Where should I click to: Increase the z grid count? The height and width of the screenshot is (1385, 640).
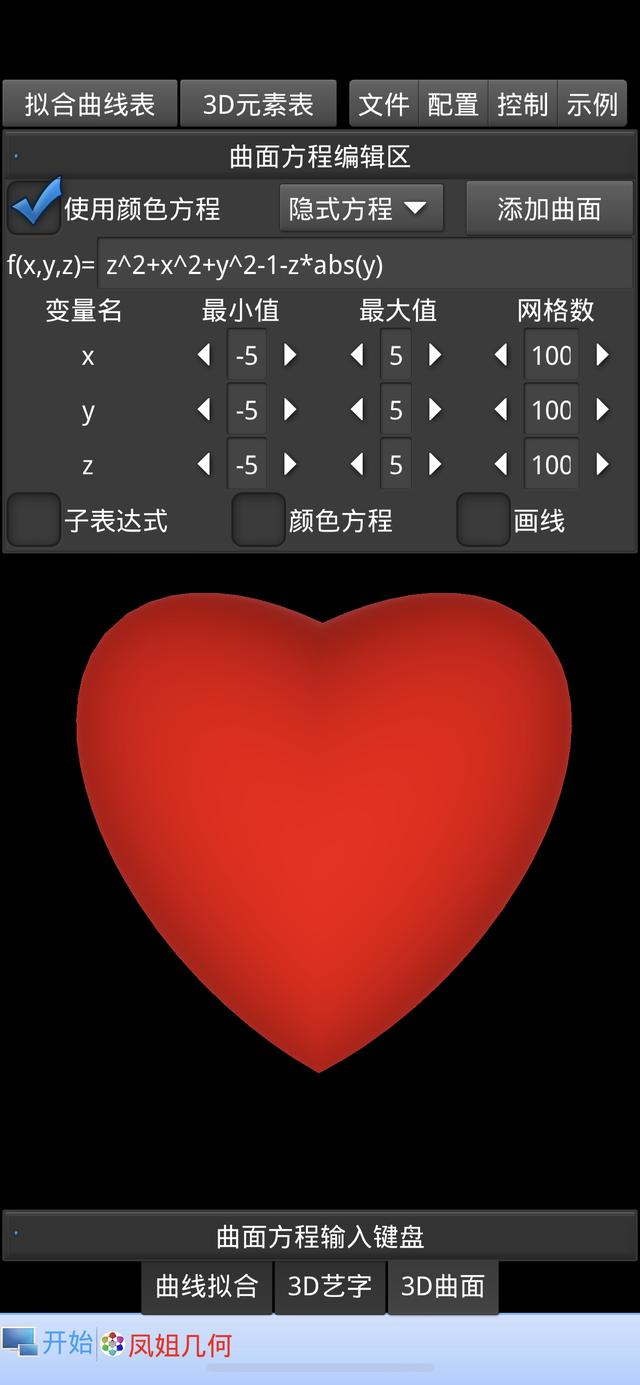(x=602, y=465)
